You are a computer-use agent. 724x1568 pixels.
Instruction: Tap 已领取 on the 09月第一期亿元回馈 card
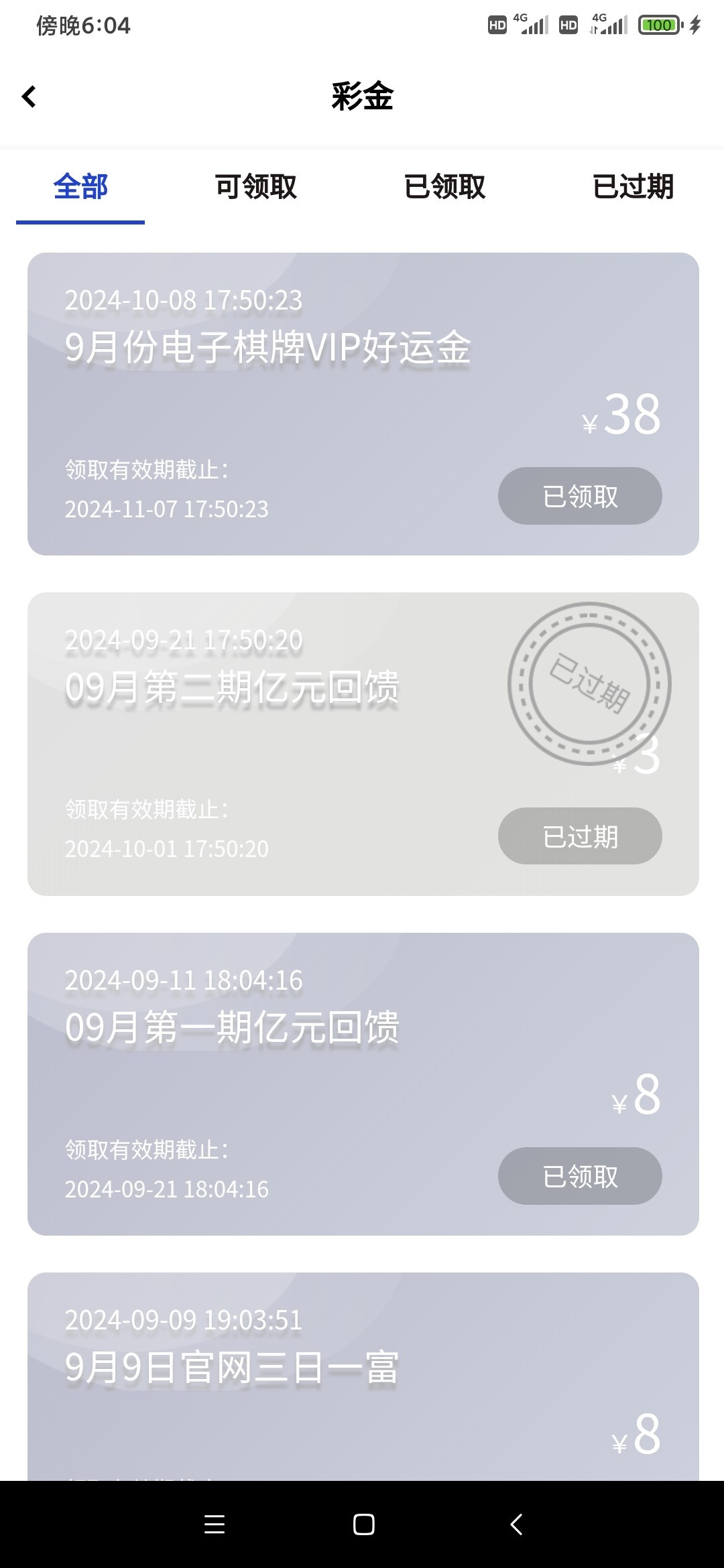[x=580, y=1176]
